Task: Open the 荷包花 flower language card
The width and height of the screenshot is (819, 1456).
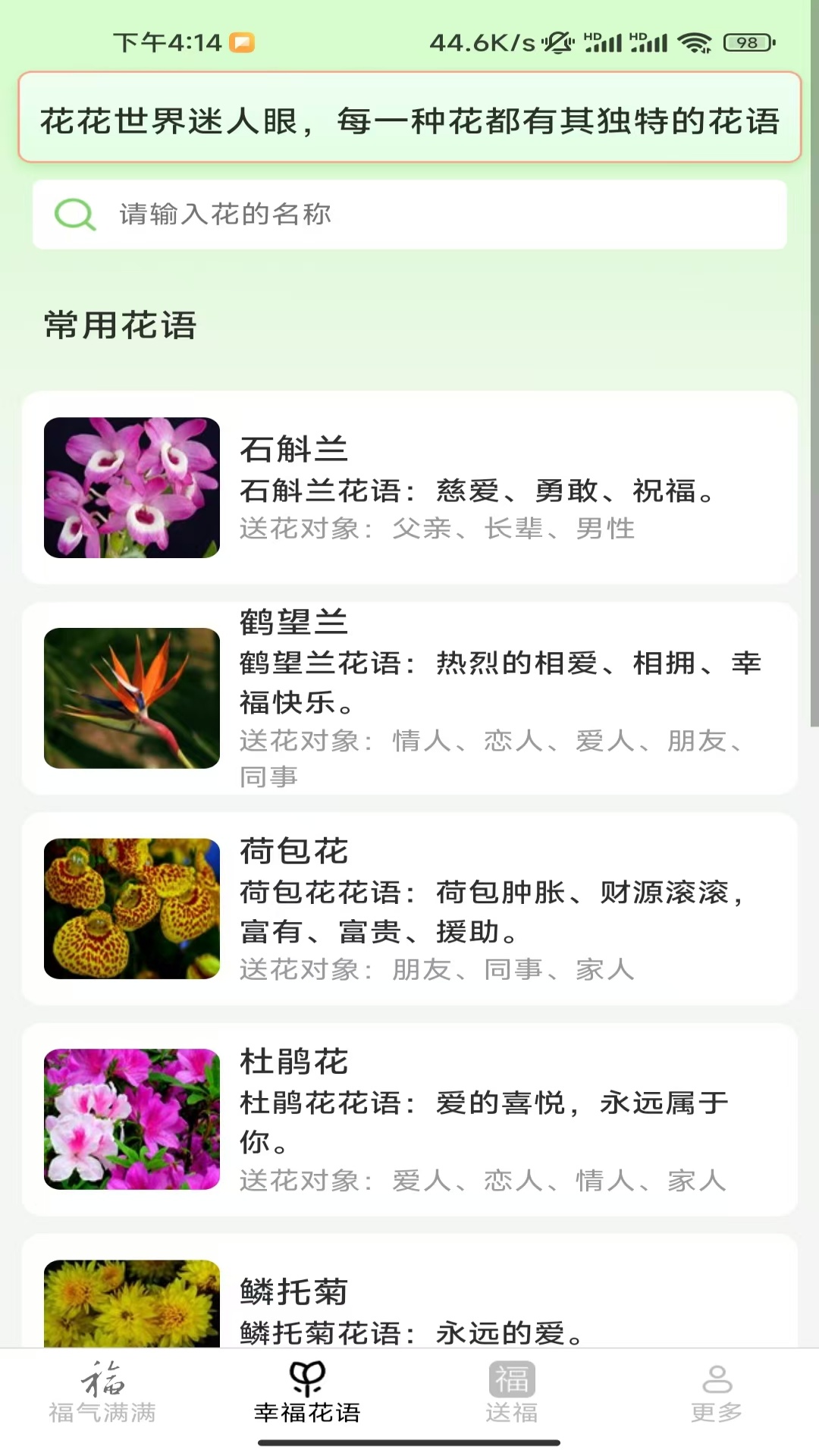Action: click(409, 908)
